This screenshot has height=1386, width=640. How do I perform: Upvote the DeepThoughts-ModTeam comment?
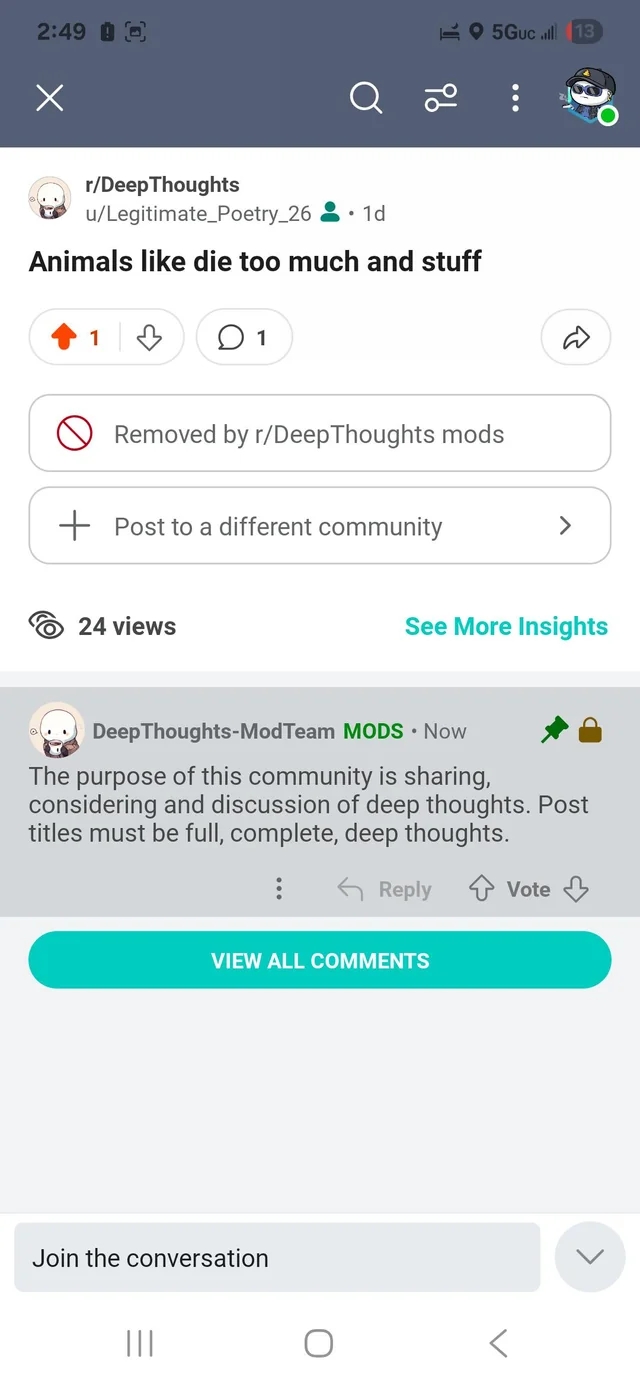(482, 889)
